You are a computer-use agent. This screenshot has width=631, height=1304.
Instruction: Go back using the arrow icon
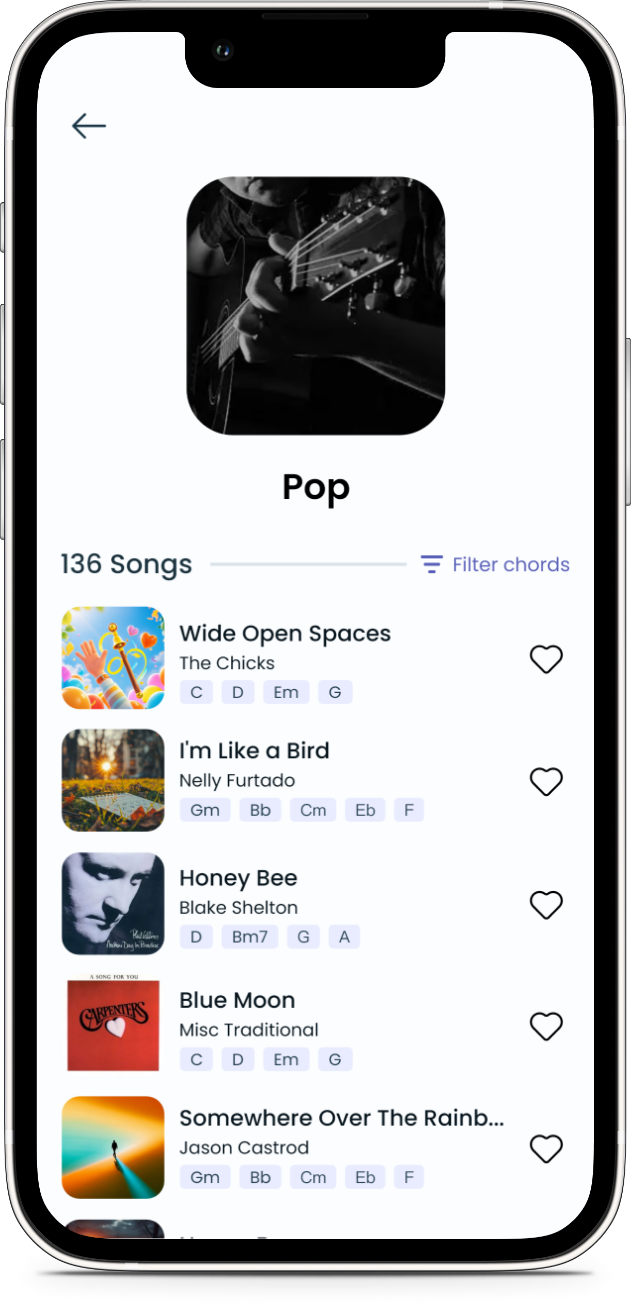coord(88,126)
